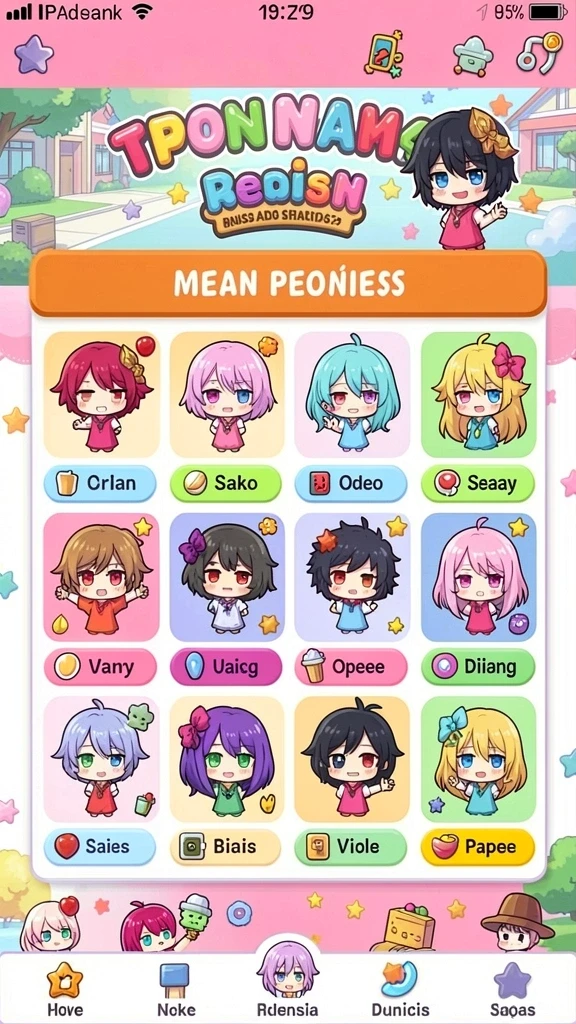Viewport: 576px width, 1024px height.
Task: Select the Uaicg button
Action: pyautogui.click(x=226, y=667)
